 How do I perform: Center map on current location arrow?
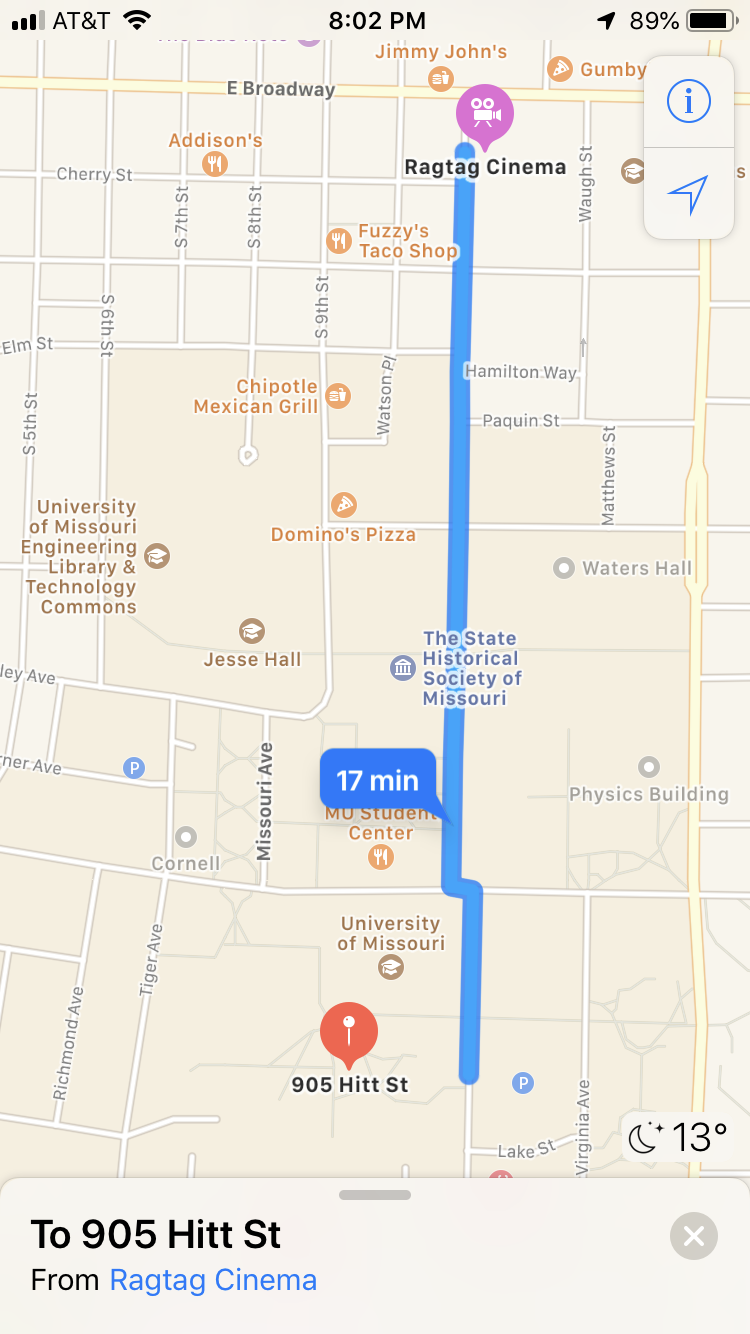point(689,194)
